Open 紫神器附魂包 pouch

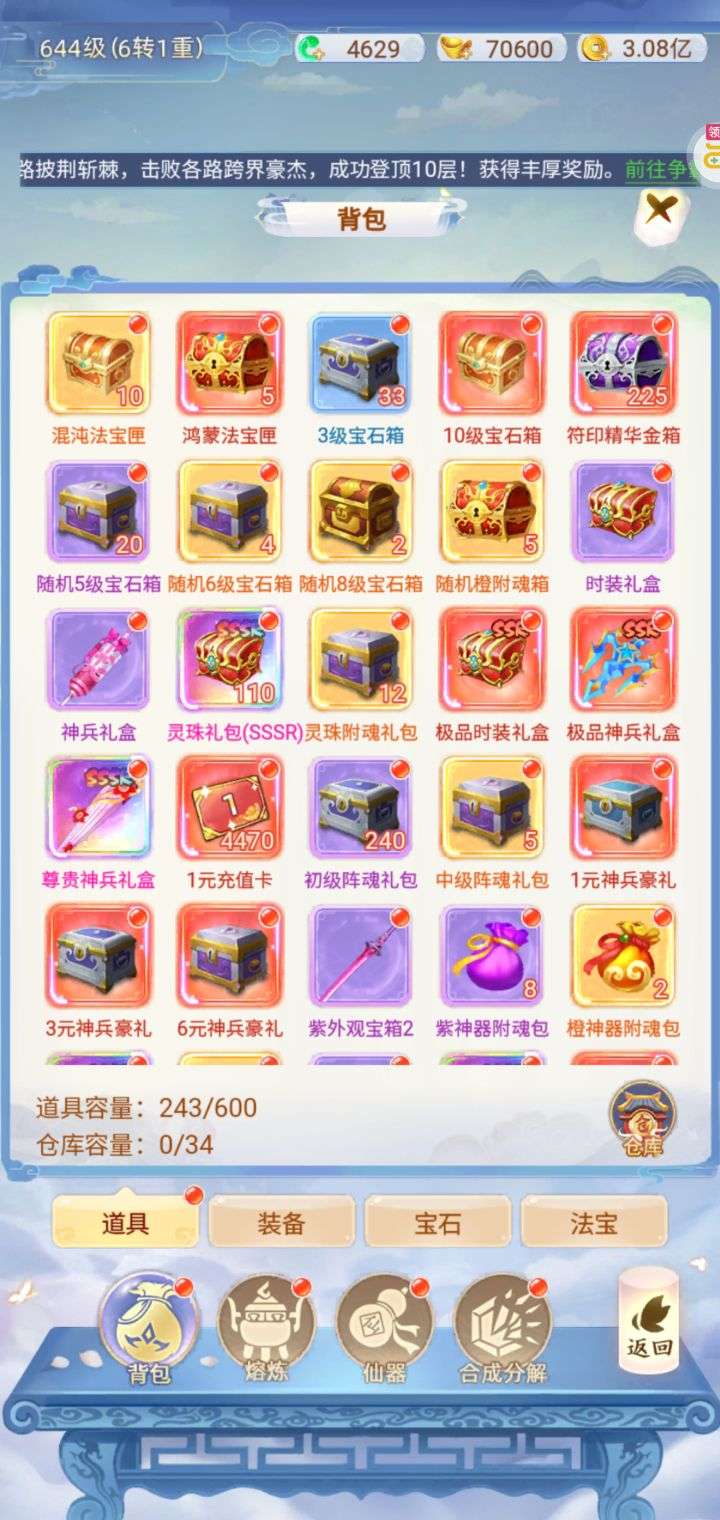pos(492,956)
